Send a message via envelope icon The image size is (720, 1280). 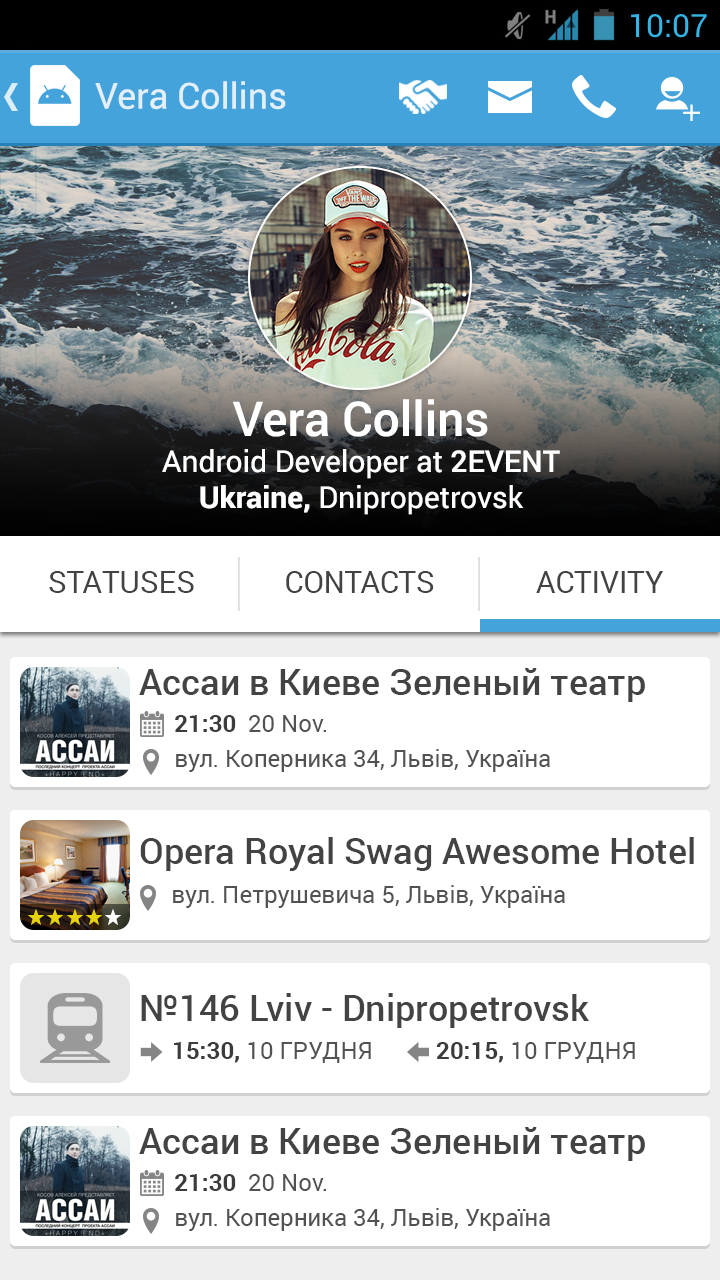tap(509, 97)
